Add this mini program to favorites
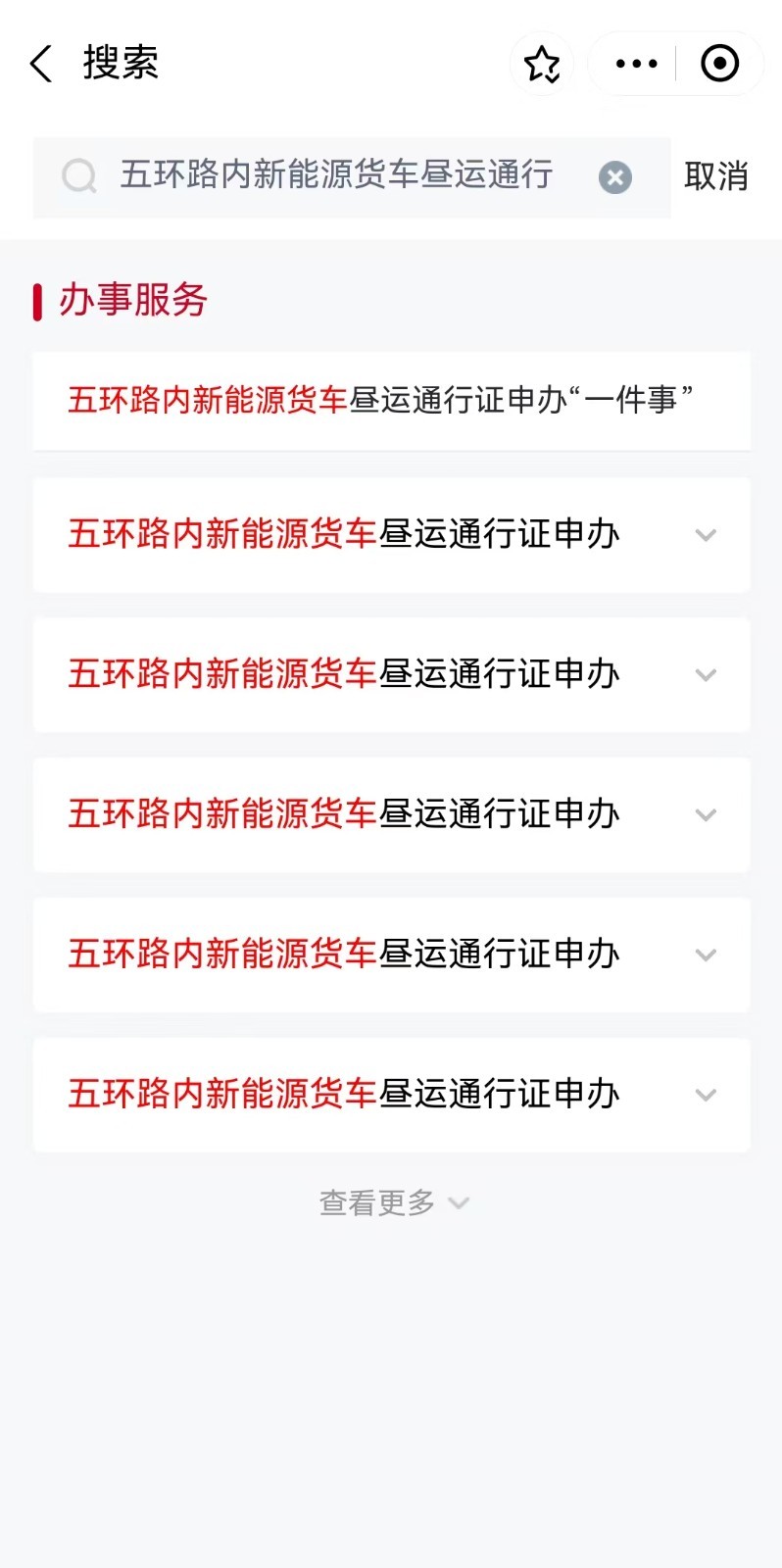782x1568 pixels. click(542, 65)
